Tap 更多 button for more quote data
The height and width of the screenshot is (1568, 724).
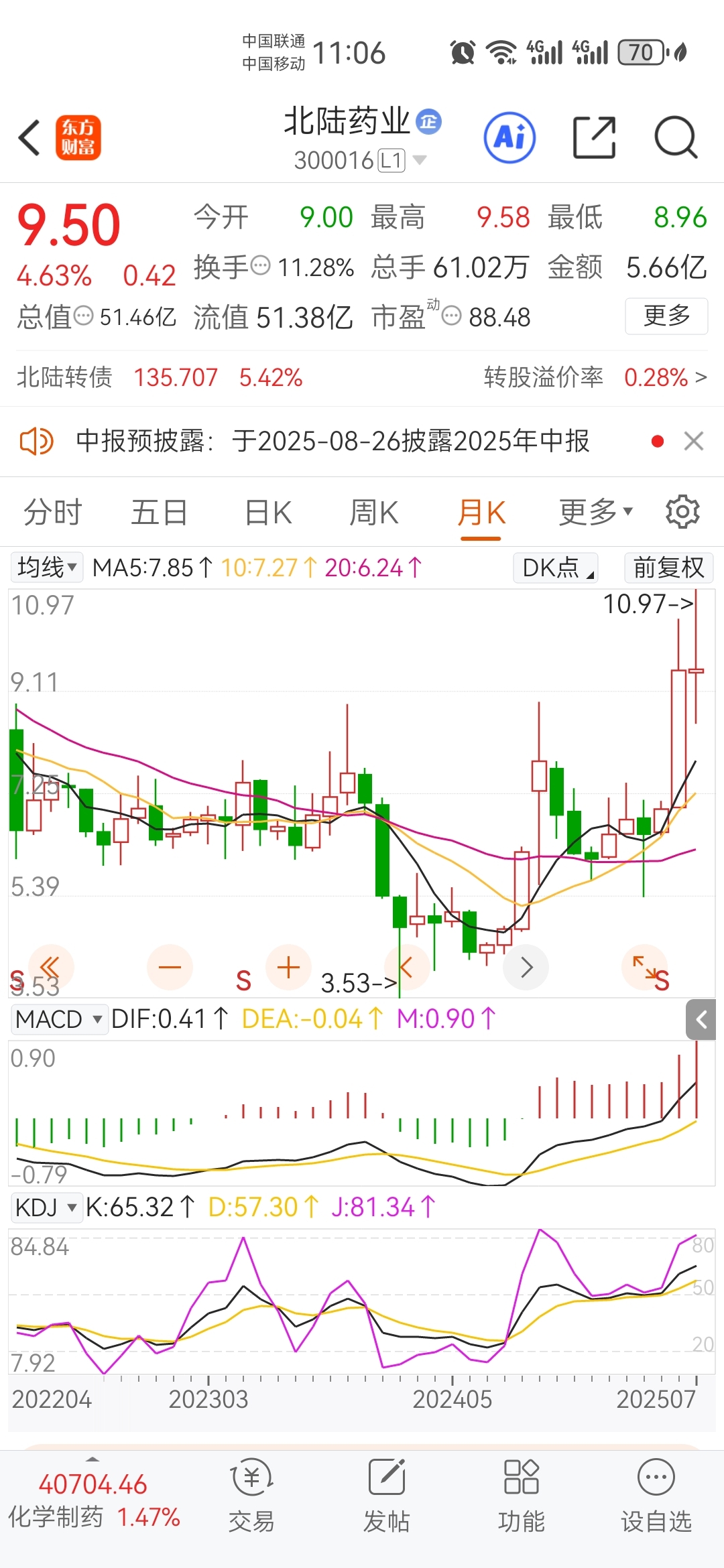[666, 316]
